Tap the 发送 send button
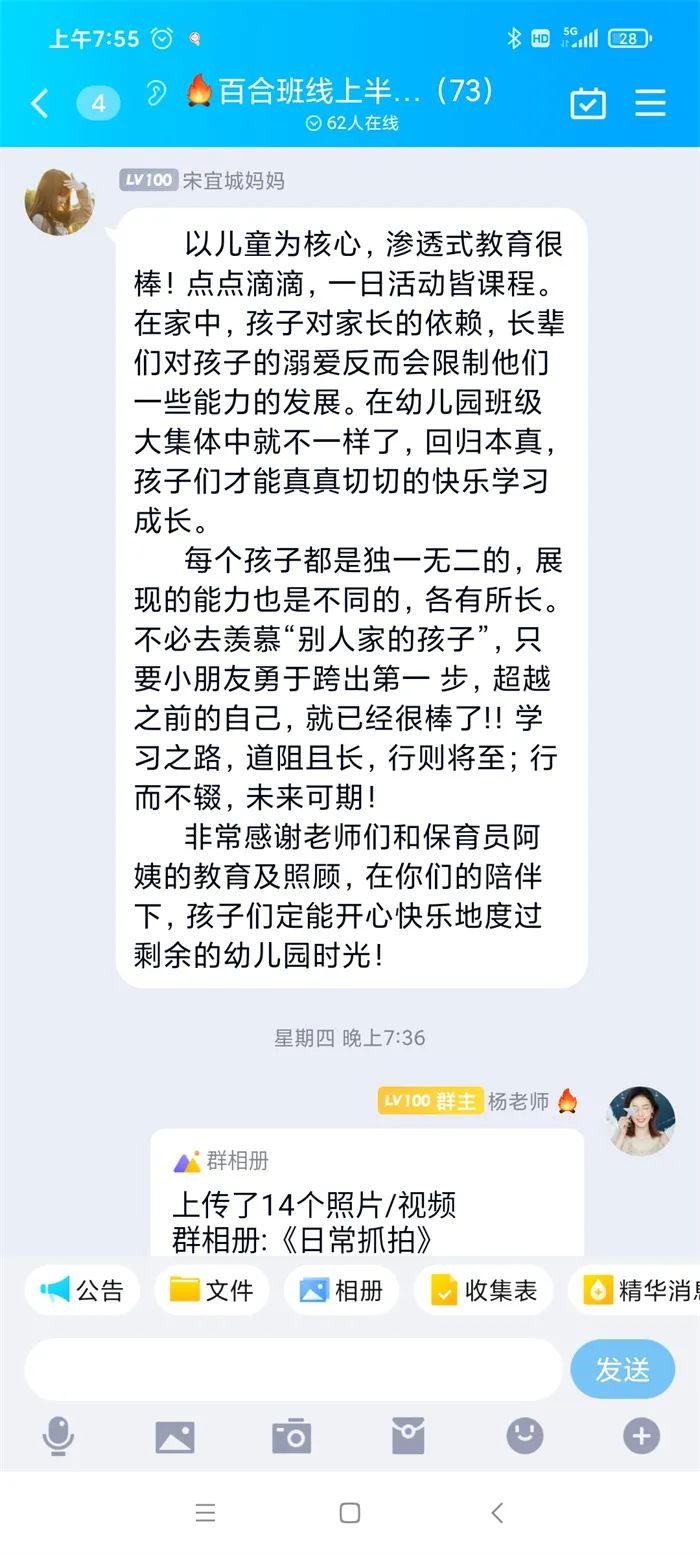The image size is (700, 1555). click(x=622, y=1369)
